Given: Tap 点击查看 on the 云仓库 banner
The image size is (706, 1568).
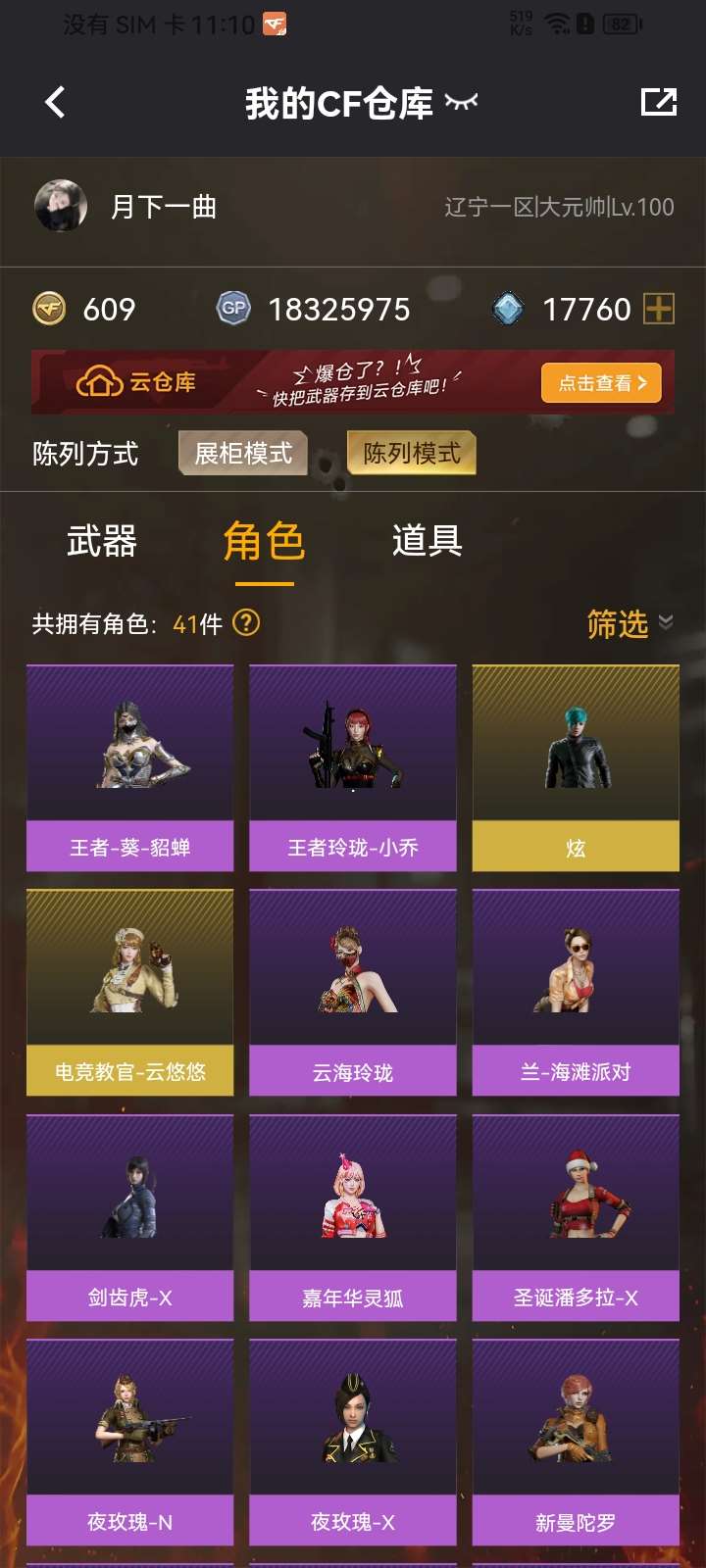Looking at the screenshot, I should [x=601, y=383].
